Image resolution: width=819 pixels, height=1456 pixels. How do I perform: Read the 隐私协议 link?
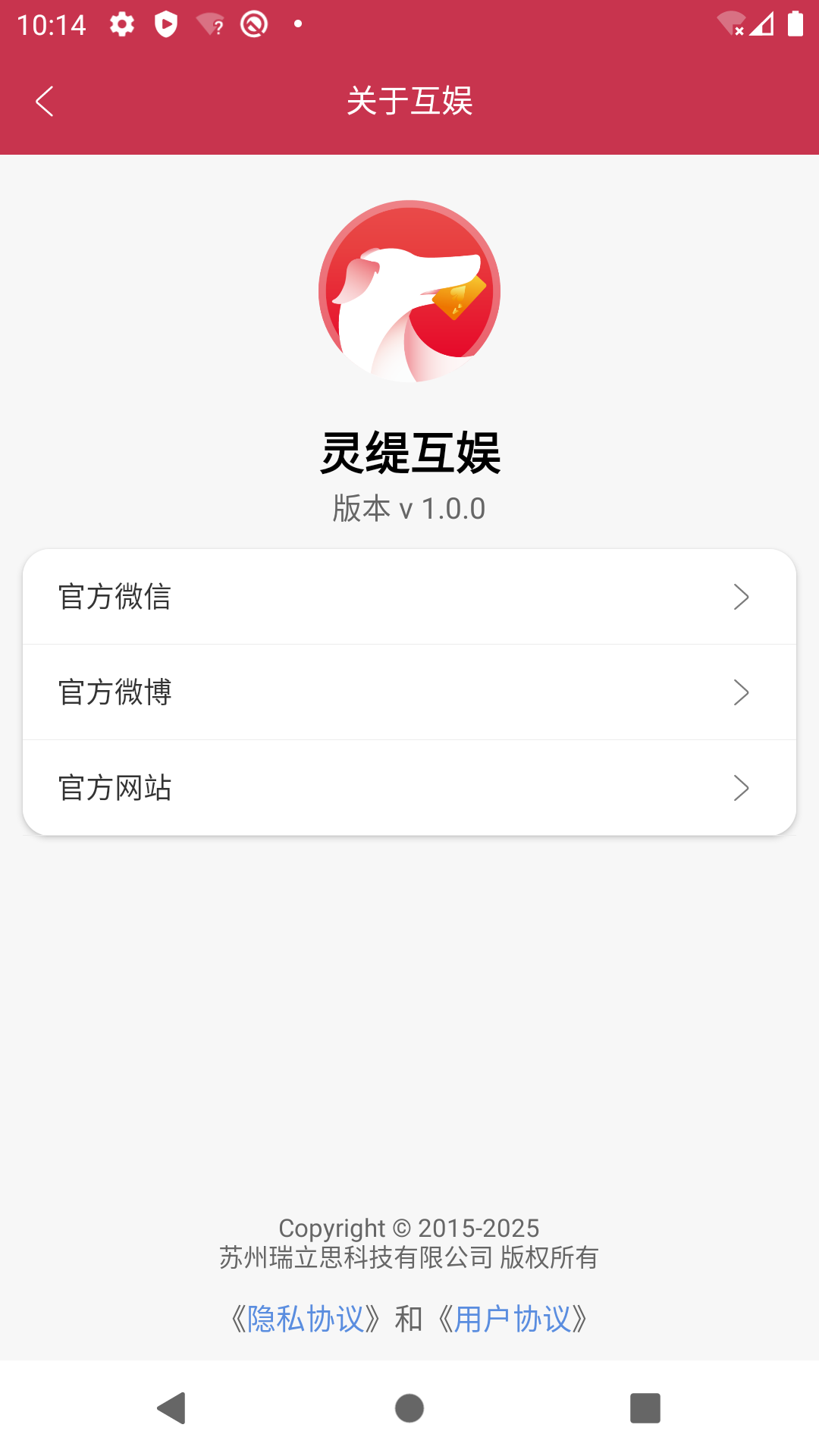pos(306,1319)
